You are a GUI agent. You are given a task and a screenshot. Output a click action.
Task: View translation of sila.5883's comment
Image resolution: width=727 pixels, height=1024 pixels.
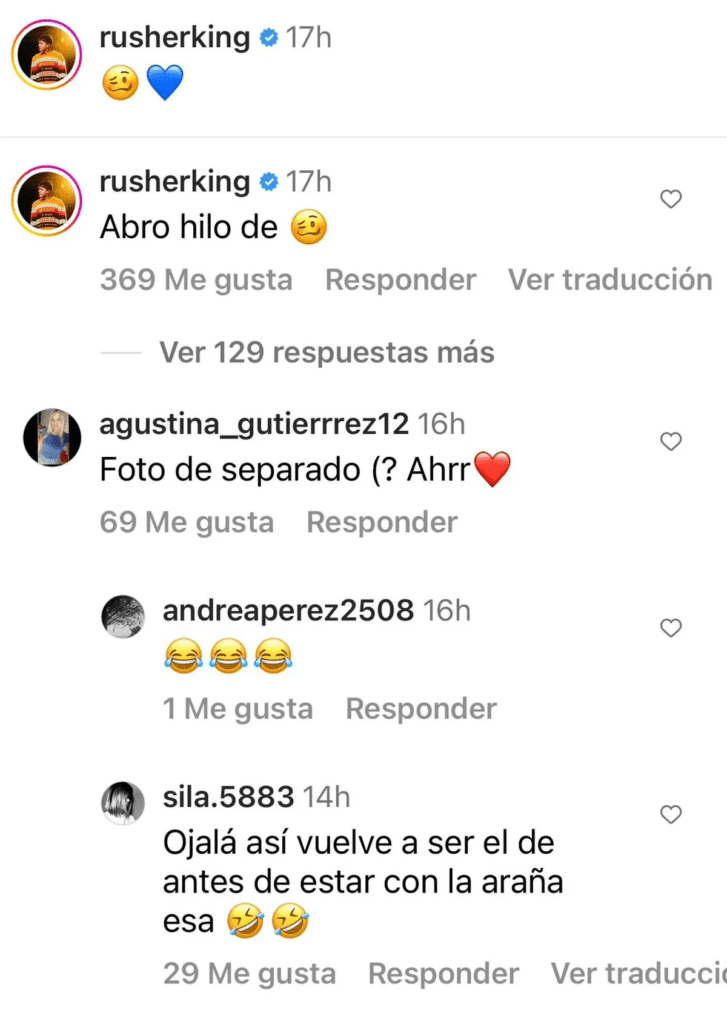pos(639,973)
